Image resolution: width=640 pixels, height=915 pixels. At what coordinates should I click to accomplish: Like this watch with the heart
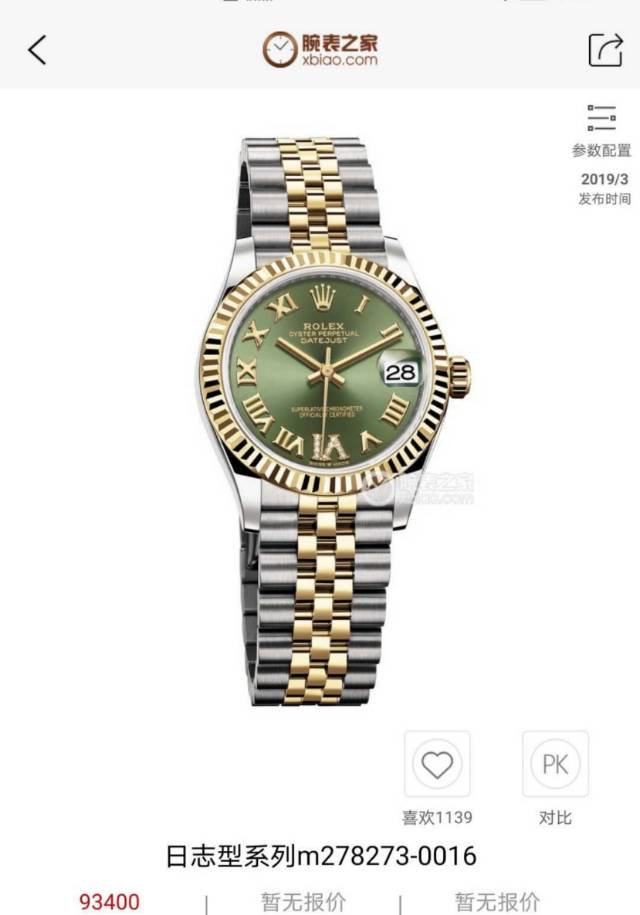pos(437,765)
